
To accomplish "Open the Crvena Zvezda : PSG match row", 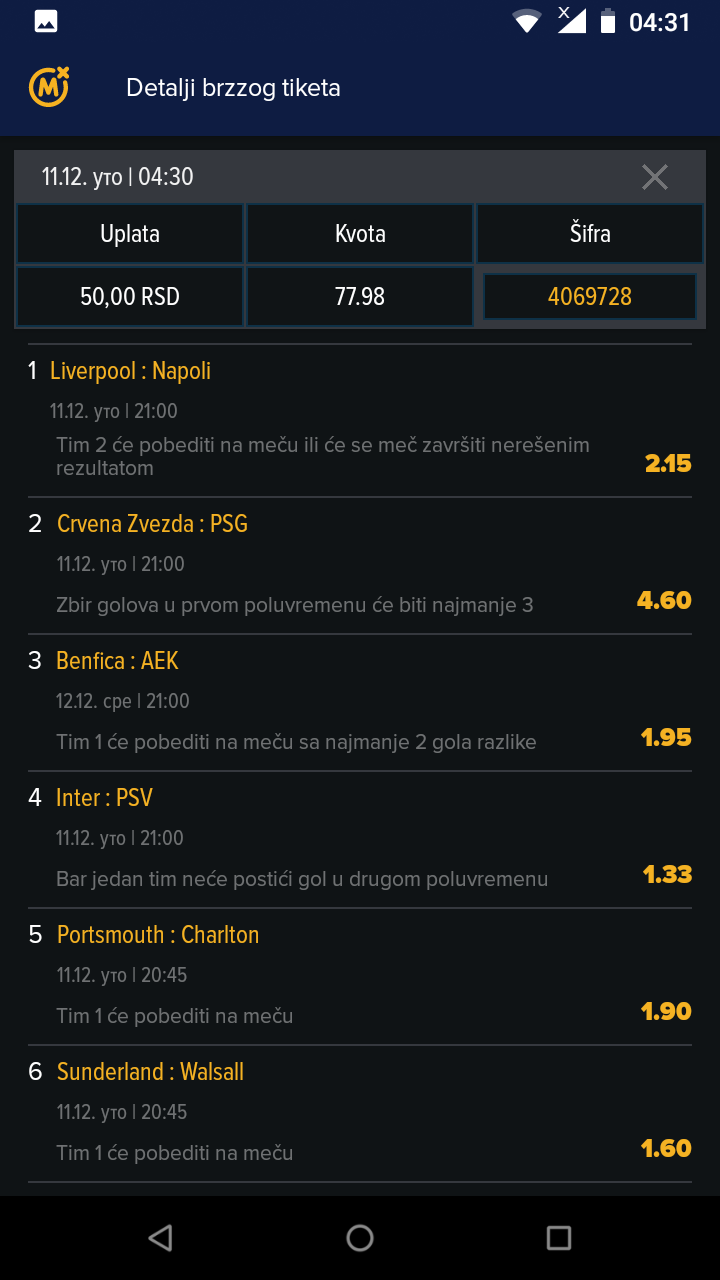I will [x=360, y=566].
